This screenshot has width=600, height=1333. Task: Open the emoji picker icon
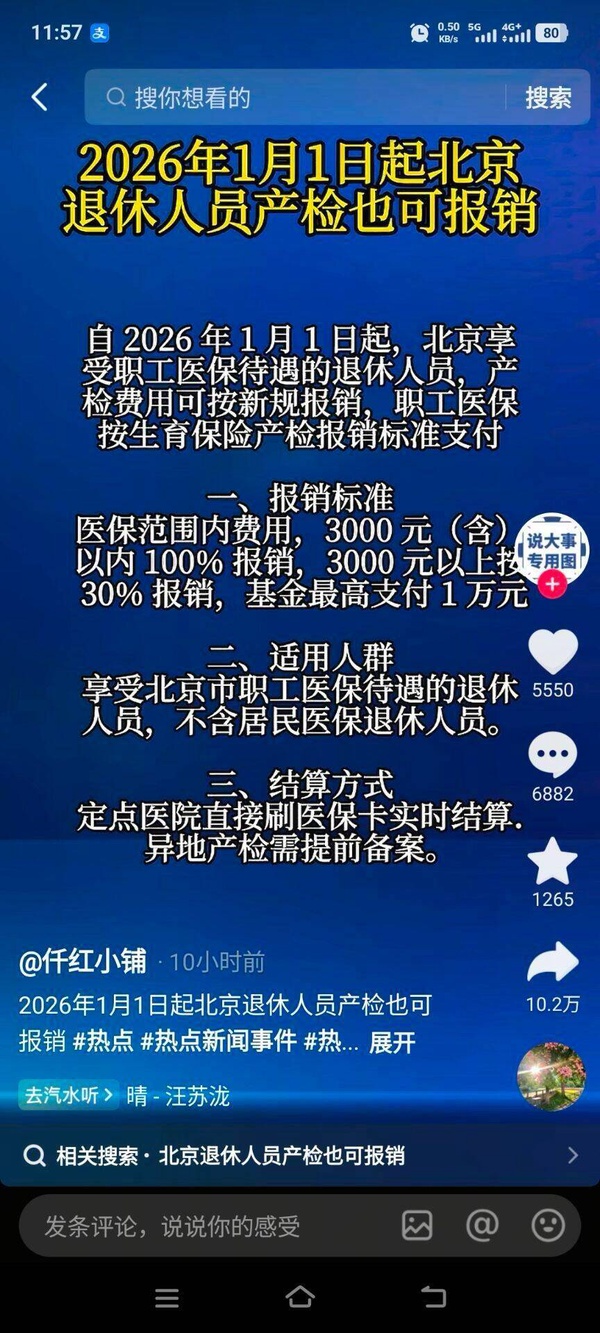tap(548, 1225)
